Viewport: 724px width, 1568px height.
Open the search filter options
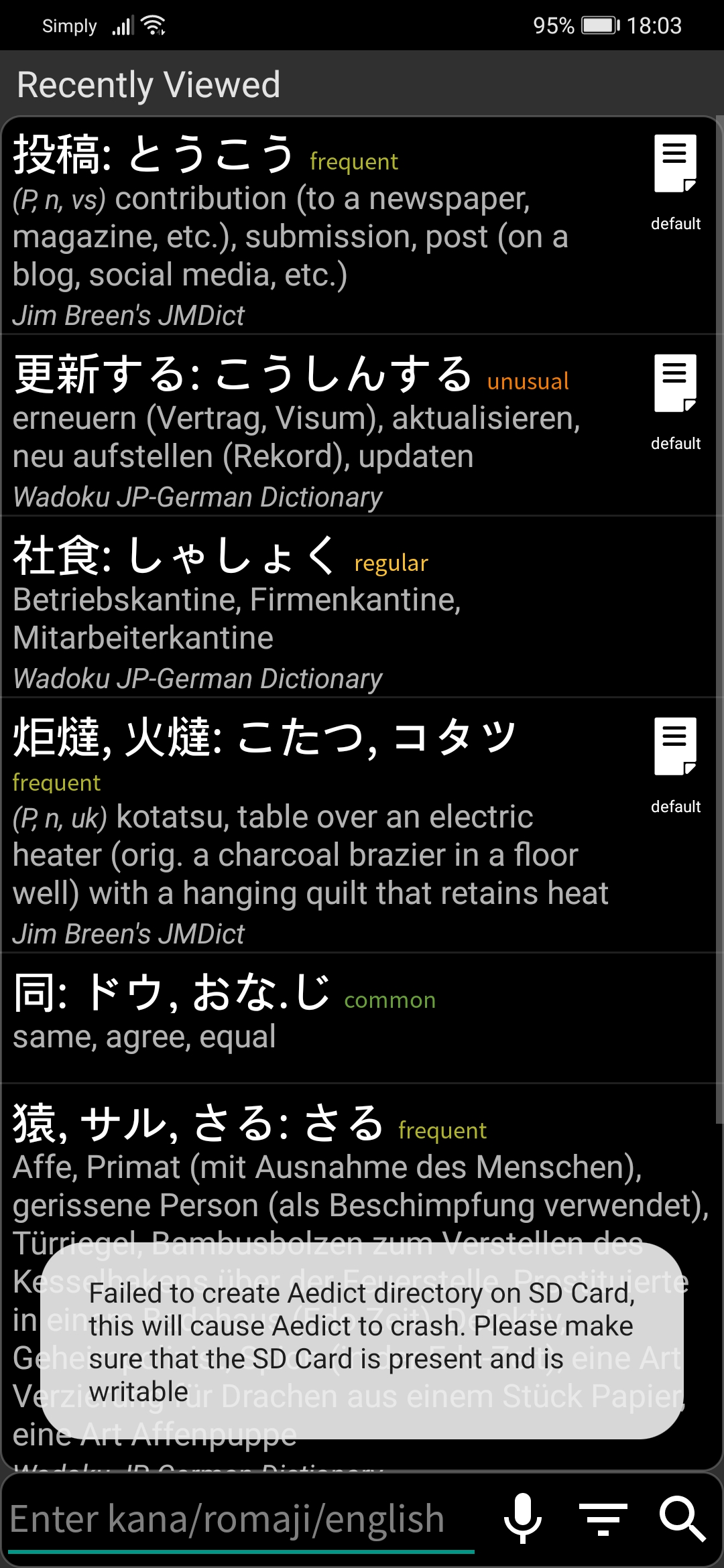tap(603, 1518)
